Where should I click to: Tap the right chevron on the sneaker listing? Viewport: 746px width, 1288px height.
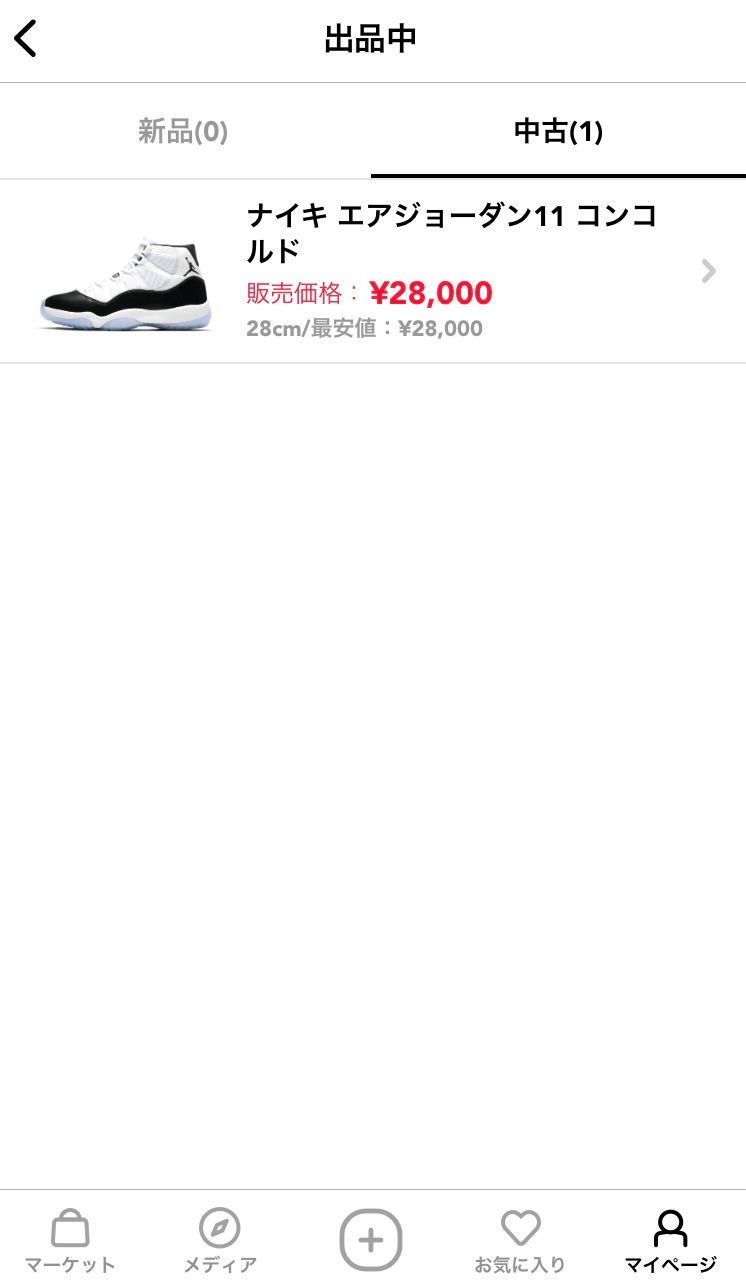pyautogui.click(x=709, y=271)
